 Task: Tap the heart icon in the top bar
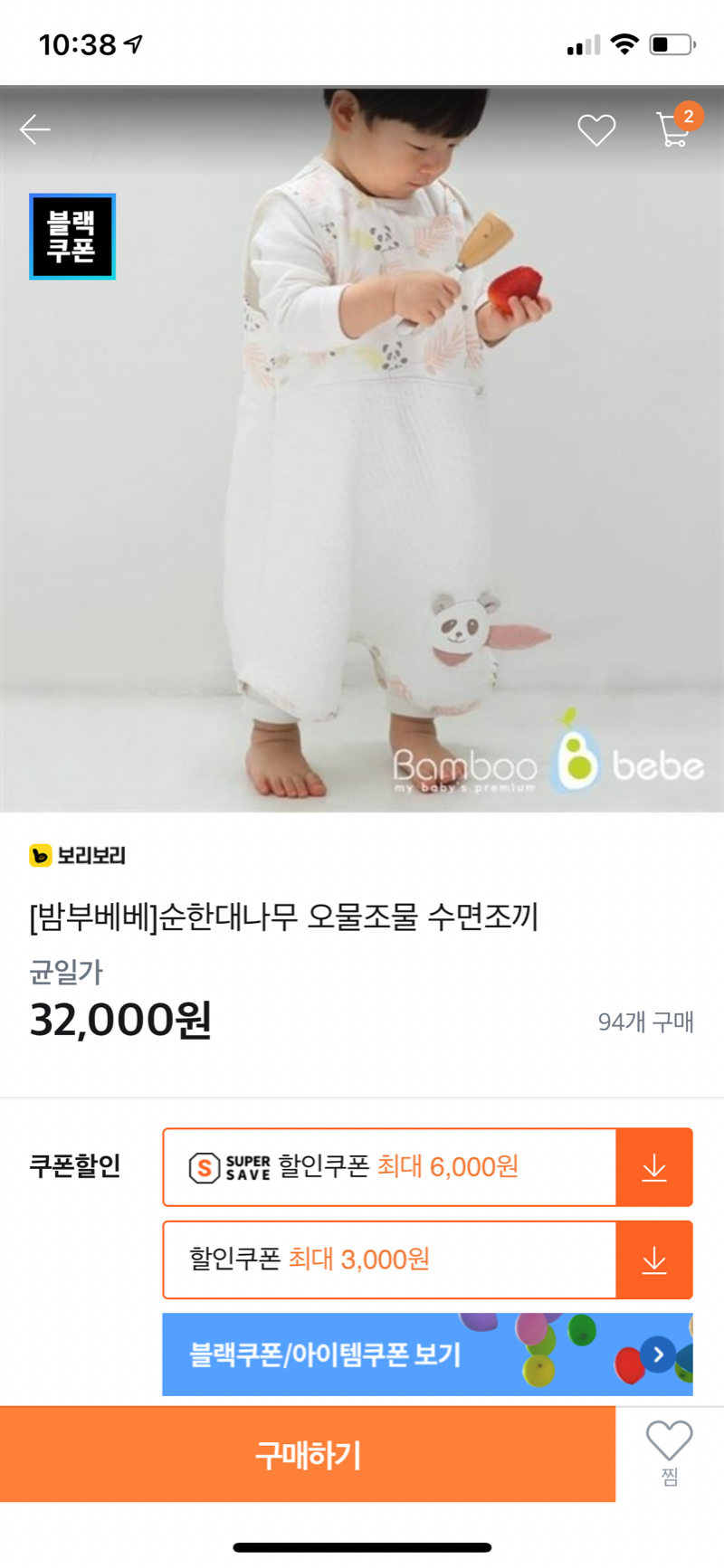click(596, 130)
